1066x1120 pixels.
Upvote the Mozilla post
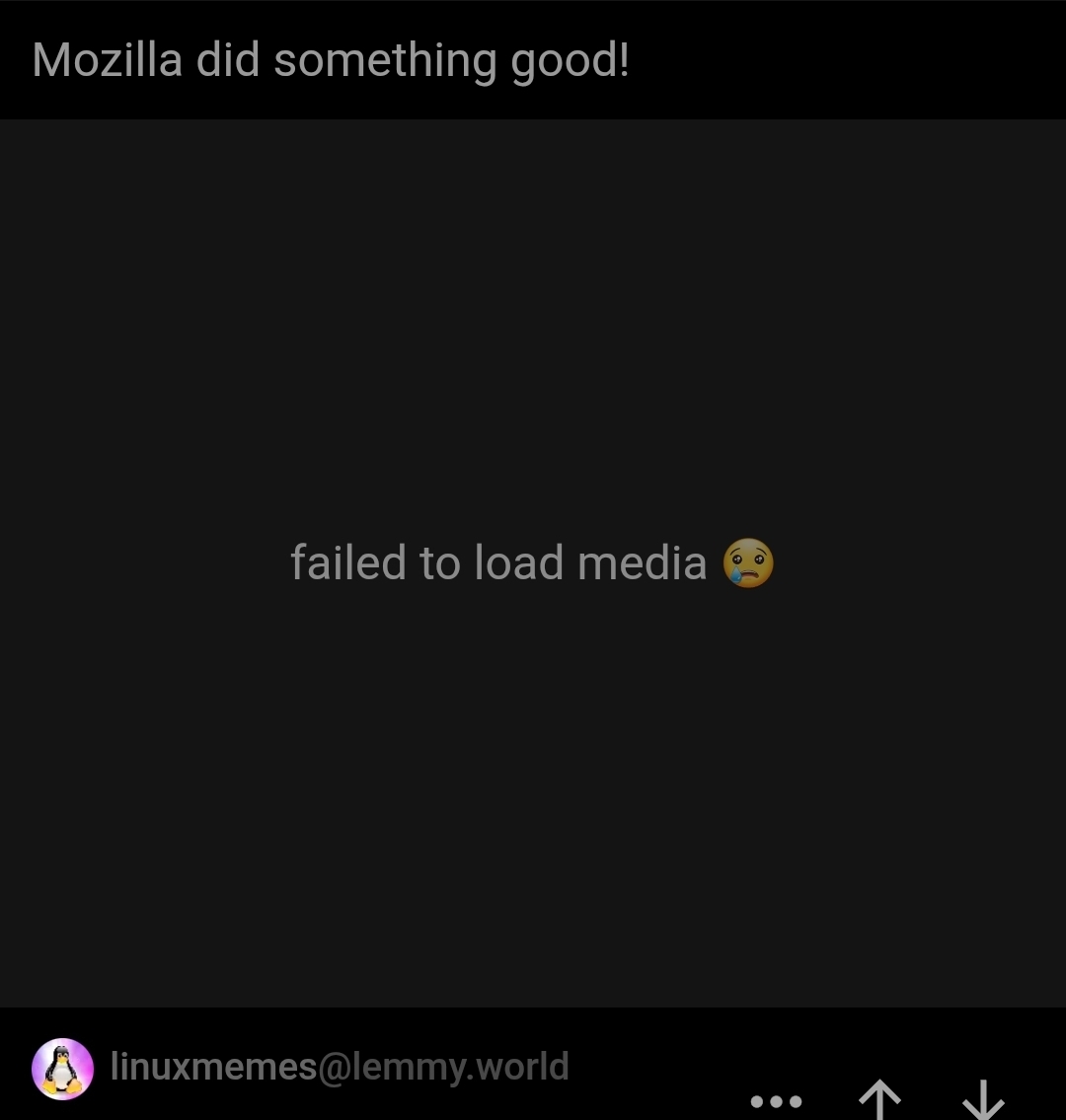879,1099
